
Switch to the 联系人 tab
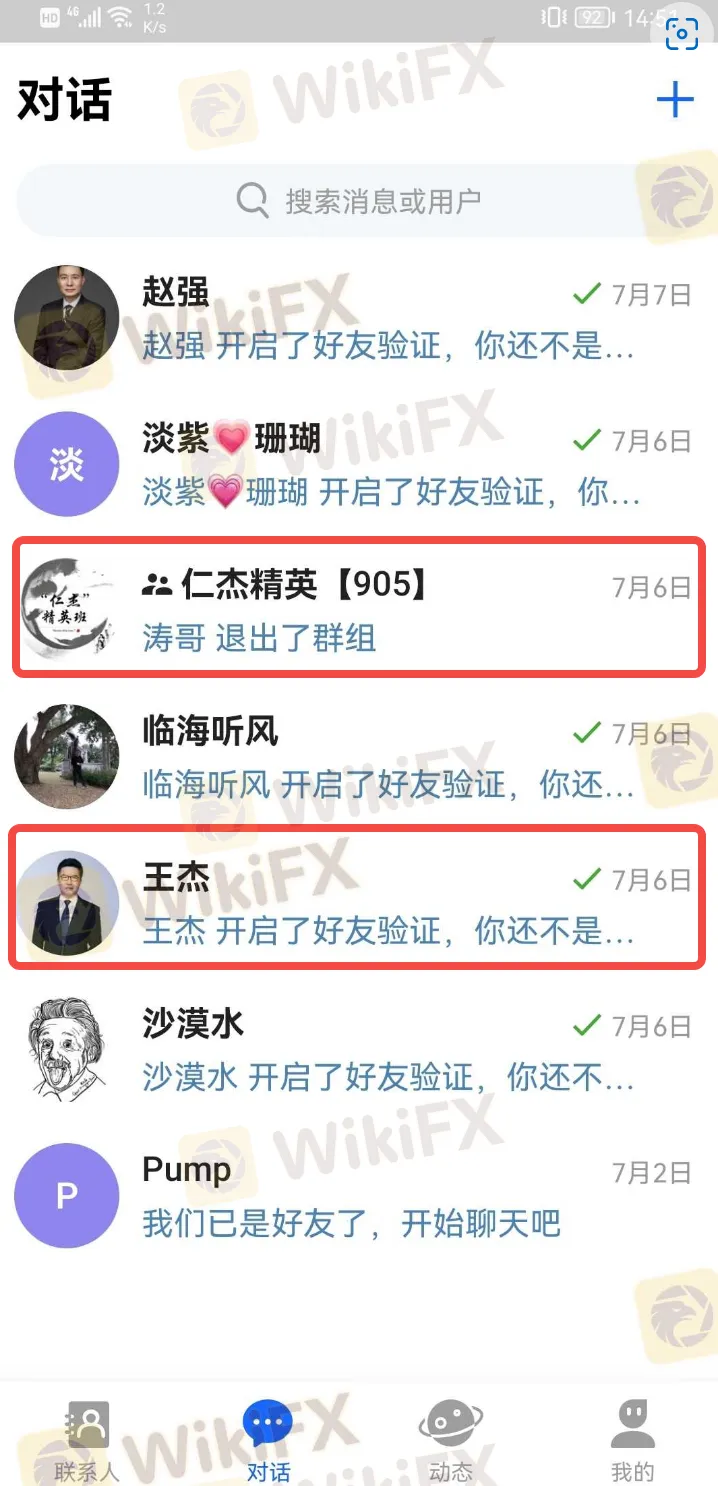pos(87,1441)
